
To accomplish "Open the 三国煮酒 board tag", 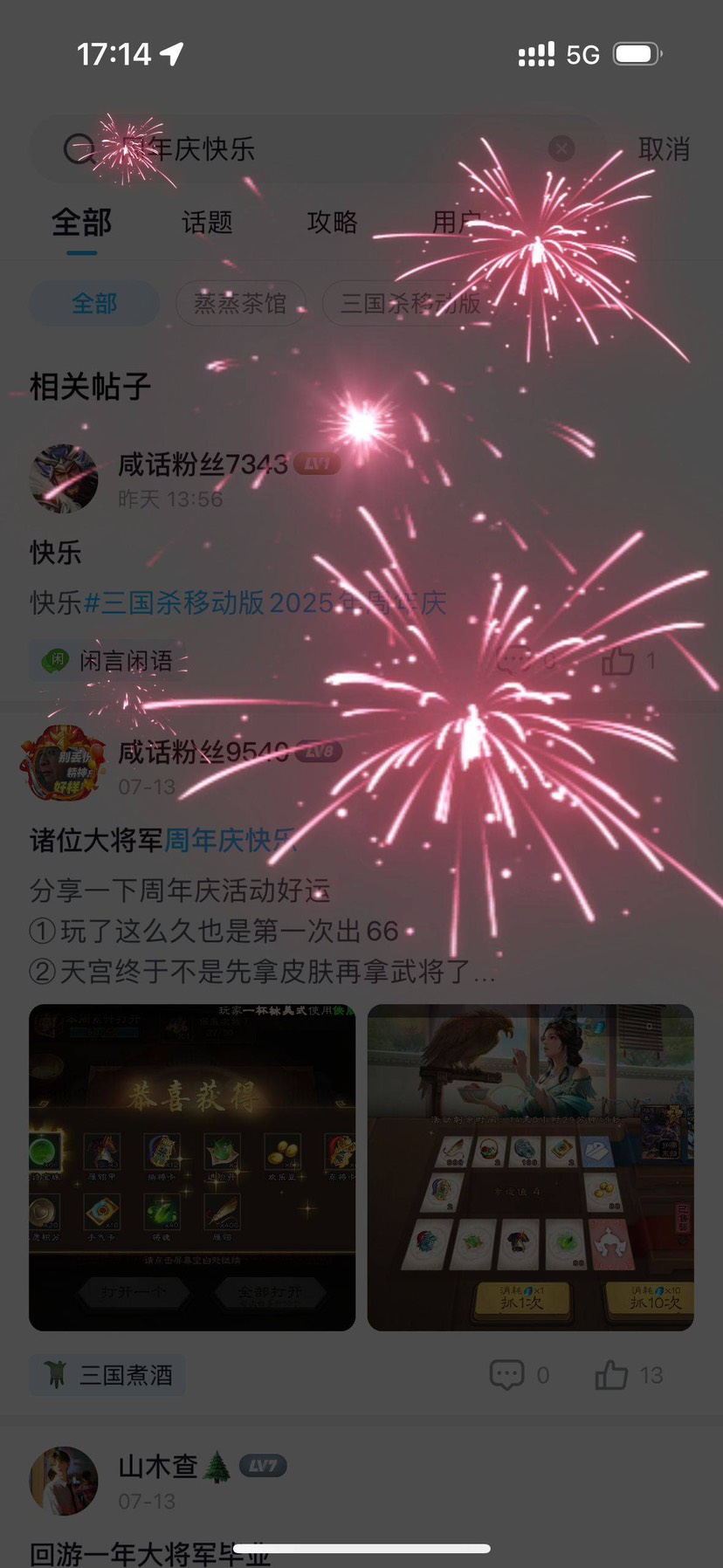I will pos(107,1375).
